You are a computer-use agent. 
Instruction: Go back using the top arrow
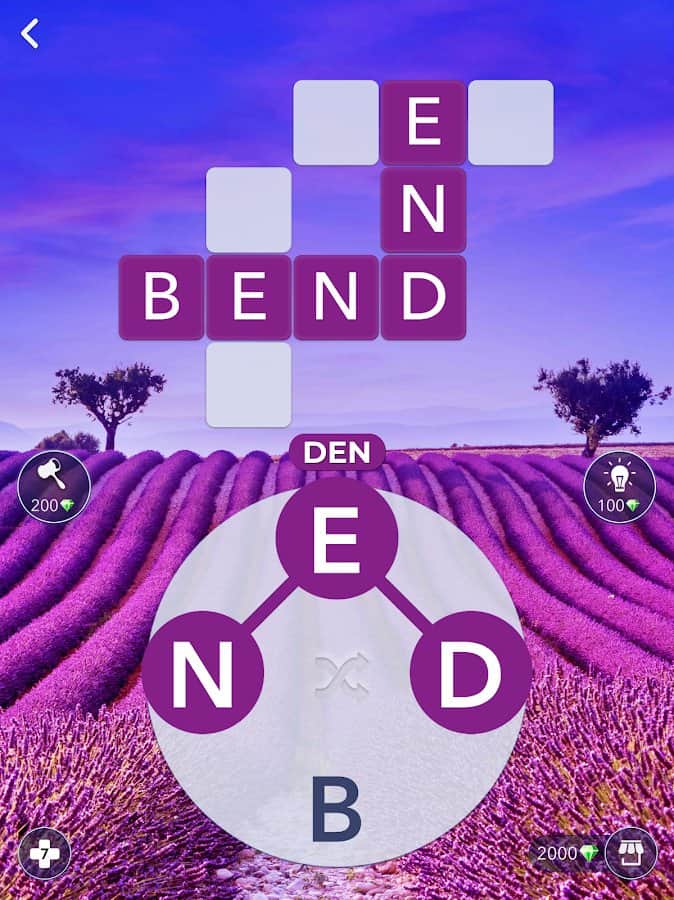(x=30, y=33)
